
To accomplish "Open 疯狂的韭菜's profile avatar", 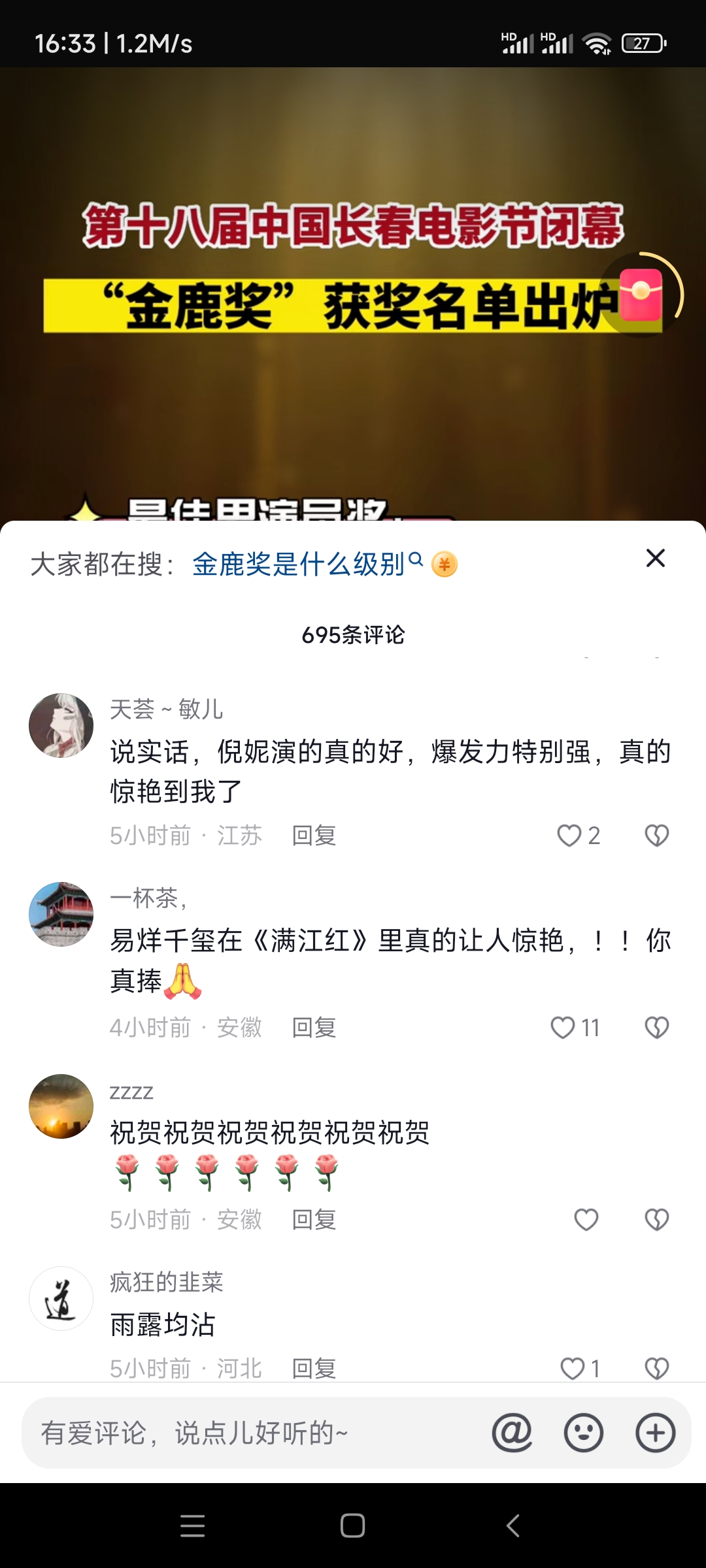I will [x=61, y=1298].
